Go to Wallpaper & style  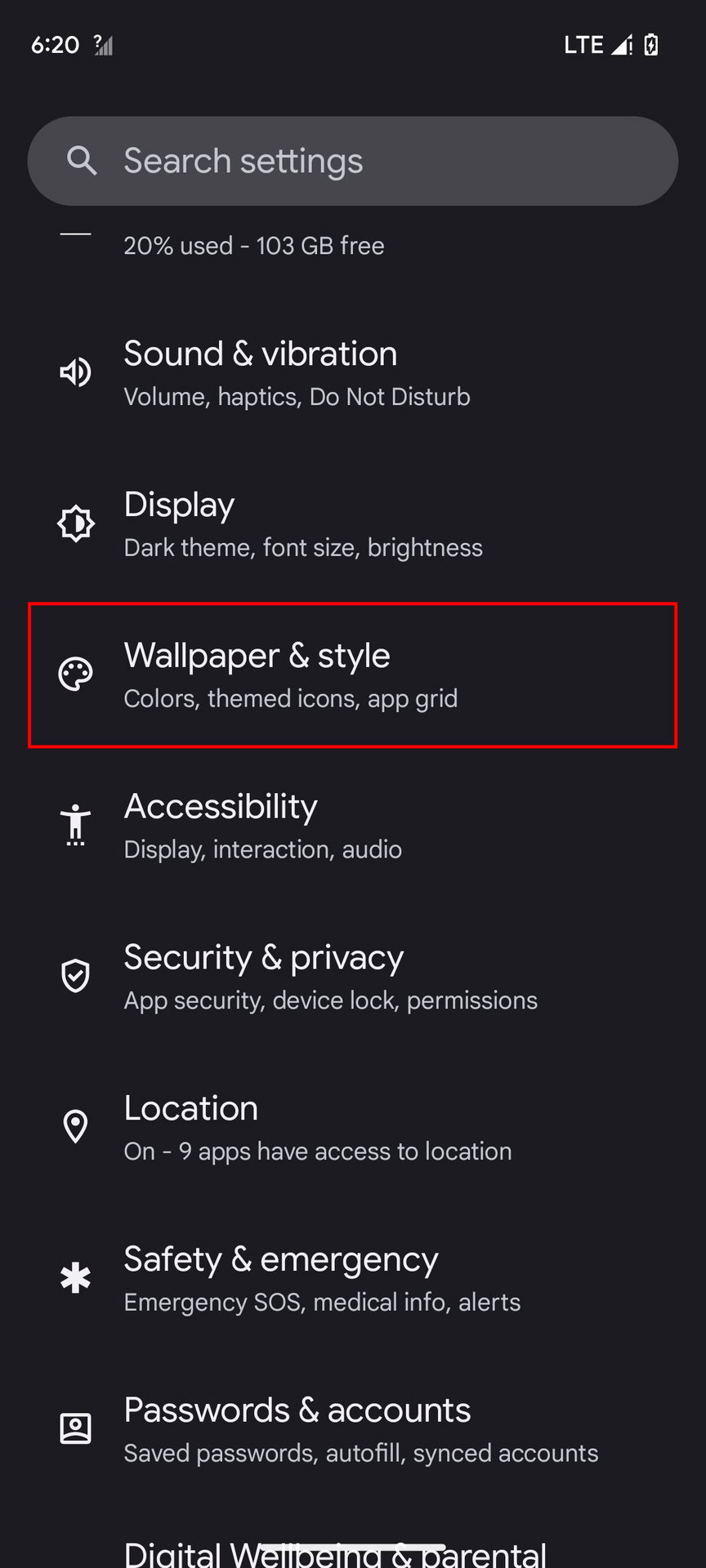click(353, 675)
